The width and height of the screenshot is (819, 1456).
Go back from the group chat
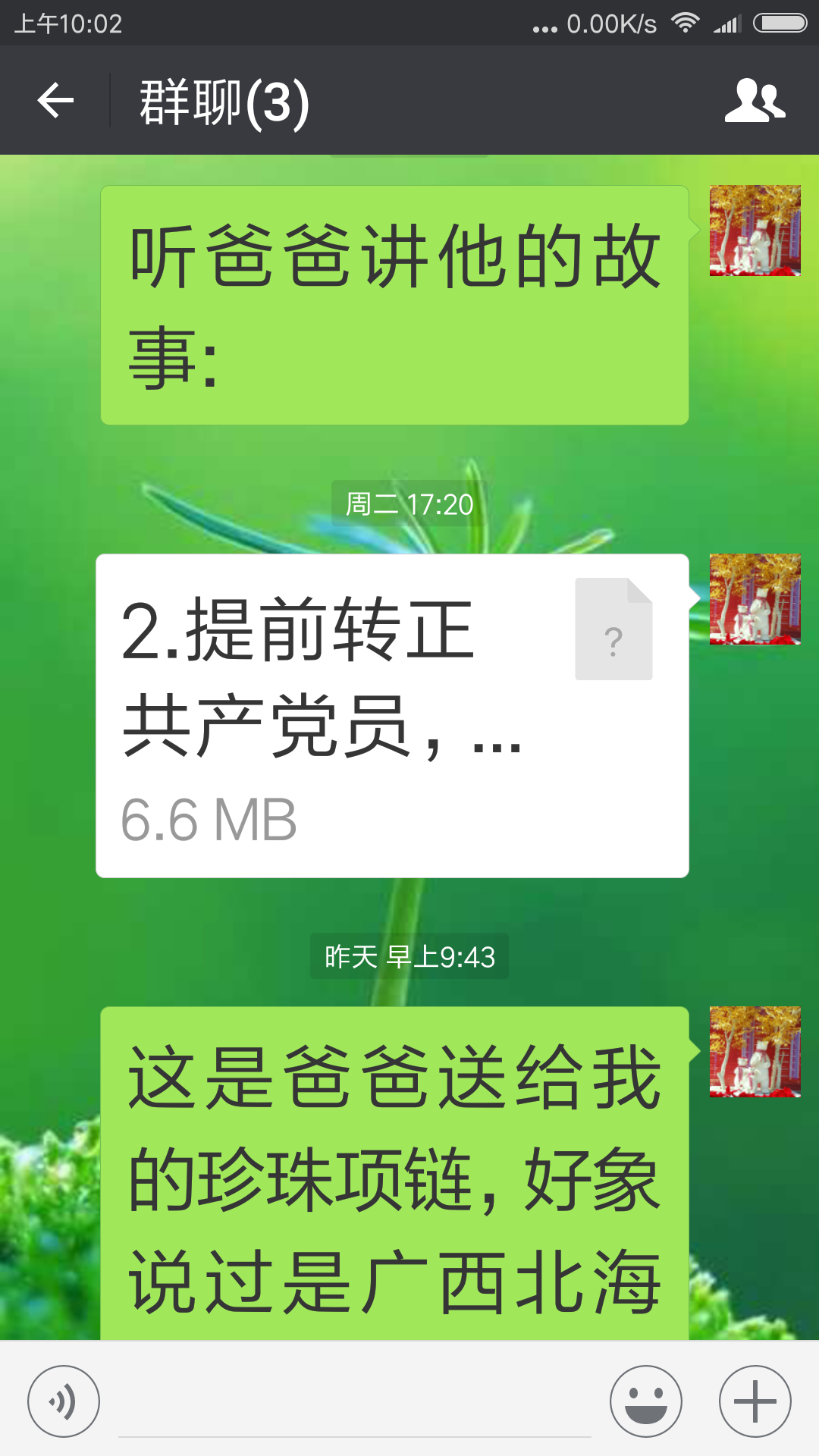coord(55,101)
